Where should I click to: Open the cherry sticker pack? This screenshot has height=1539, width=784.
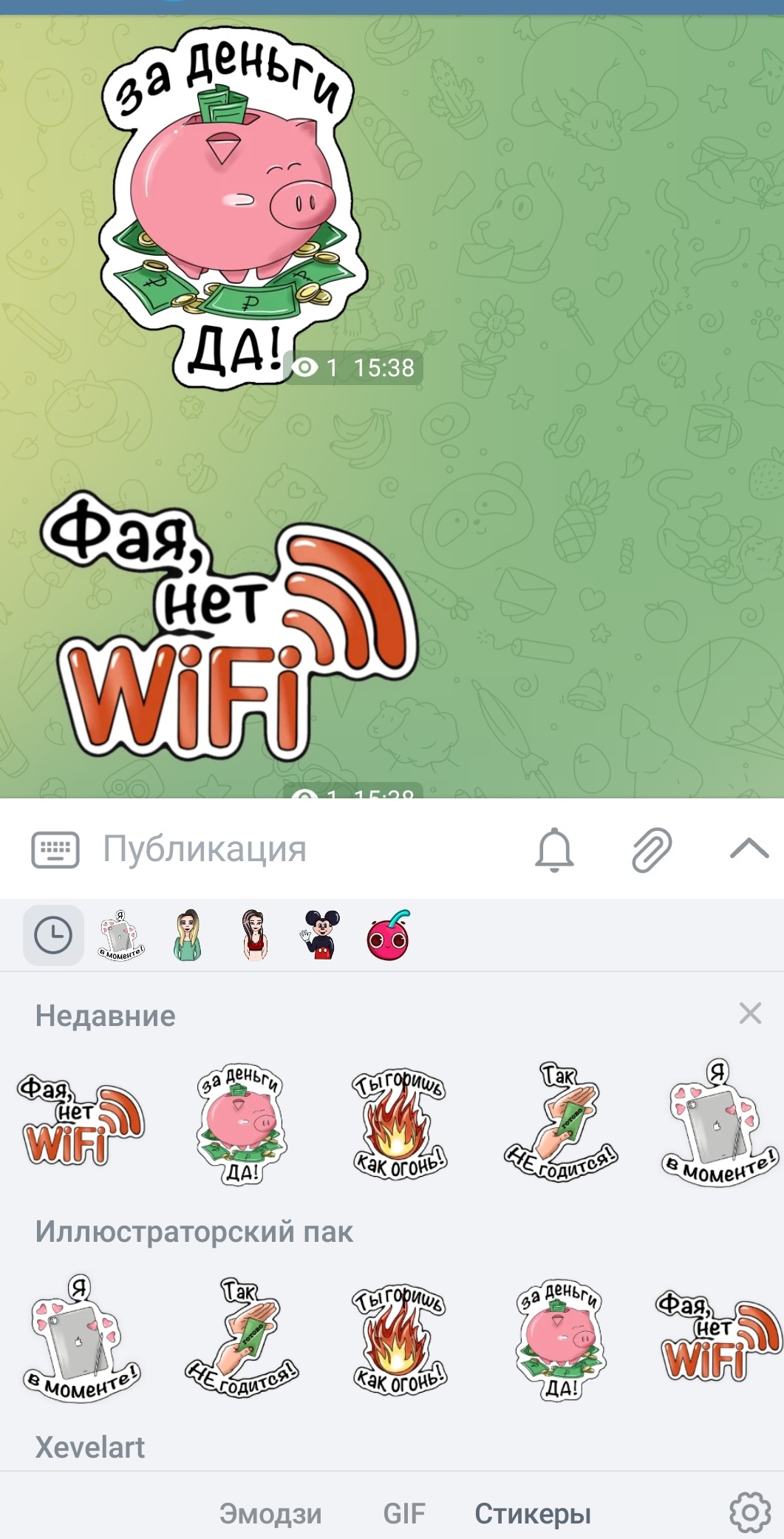click(388, 935)
